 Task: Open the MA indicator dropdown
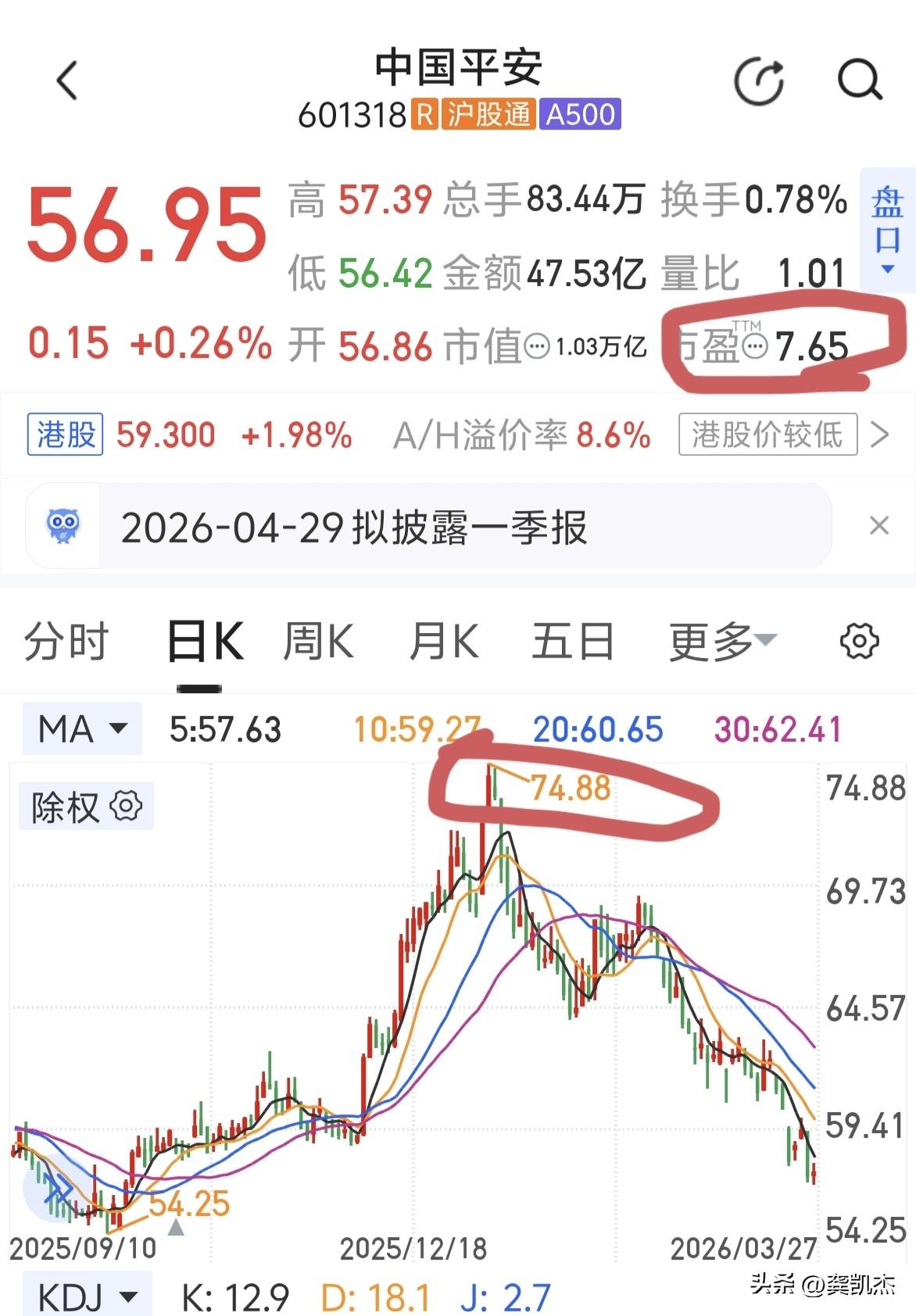pyautogui.click(x=82, y=728)
